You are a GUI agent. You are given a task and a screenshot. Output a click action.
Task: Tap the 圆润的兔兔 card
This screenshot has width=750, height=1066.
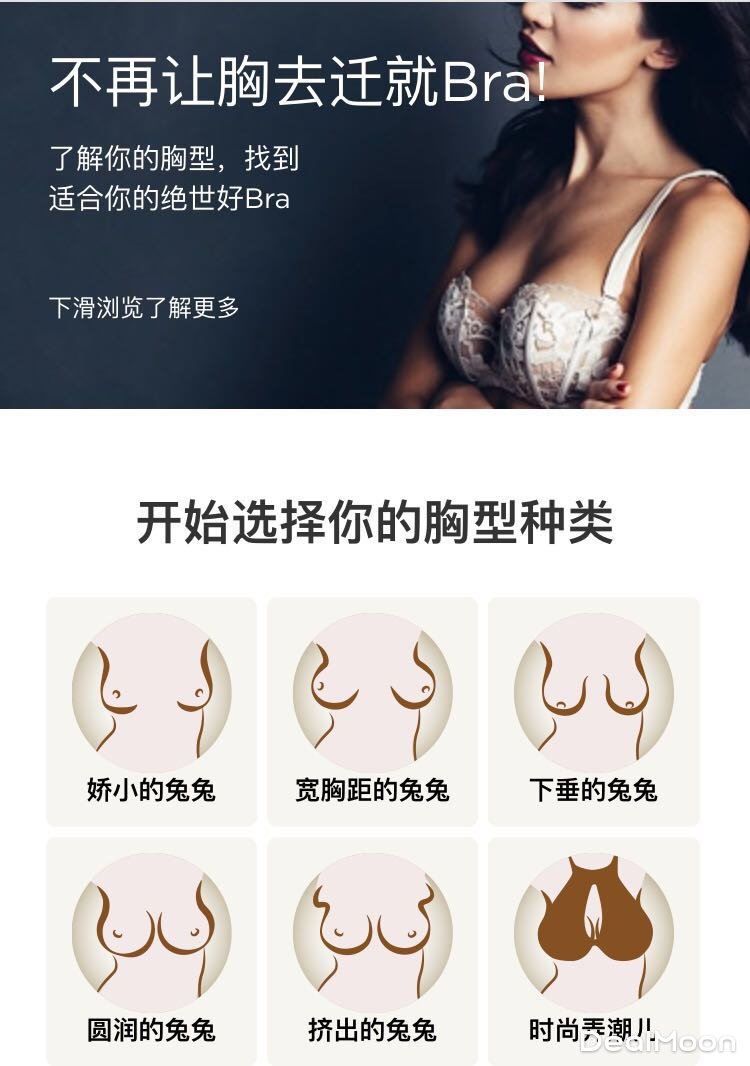151,950
